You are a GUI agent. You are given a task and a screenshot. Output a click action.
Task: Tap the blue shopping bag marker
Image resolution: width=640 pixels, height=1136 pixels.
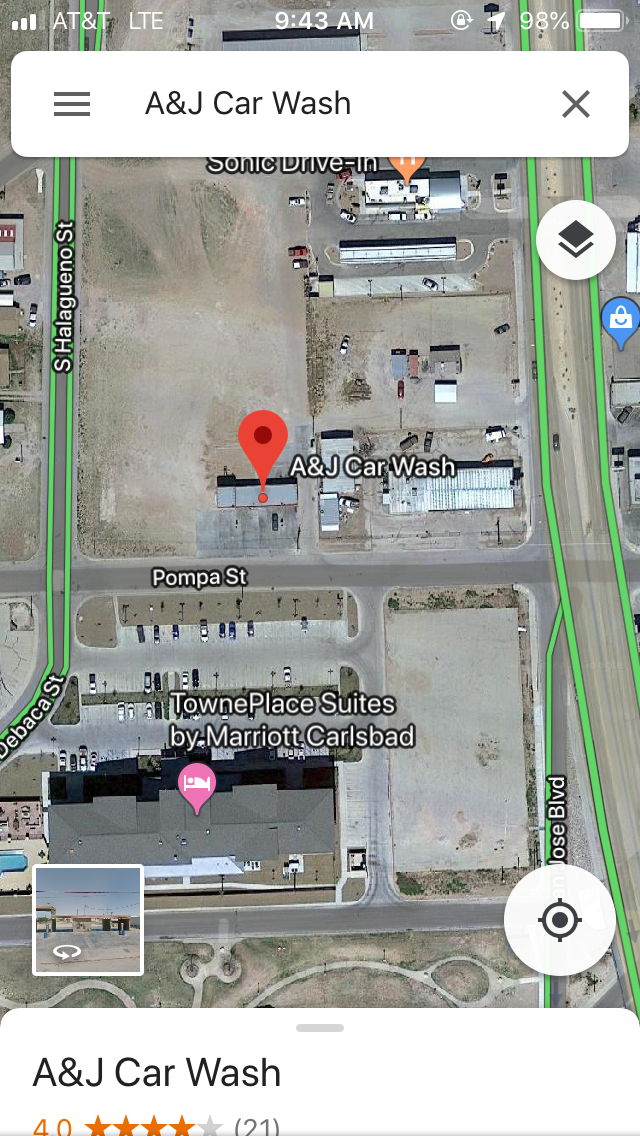coord(621,320)
